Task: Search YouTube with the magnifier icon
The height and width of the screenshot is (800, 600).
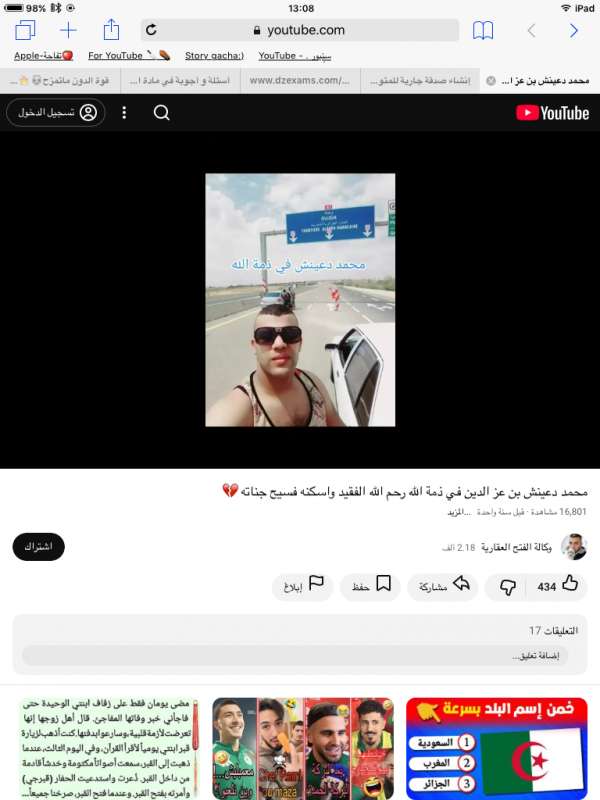Action: tap(162, 113)
